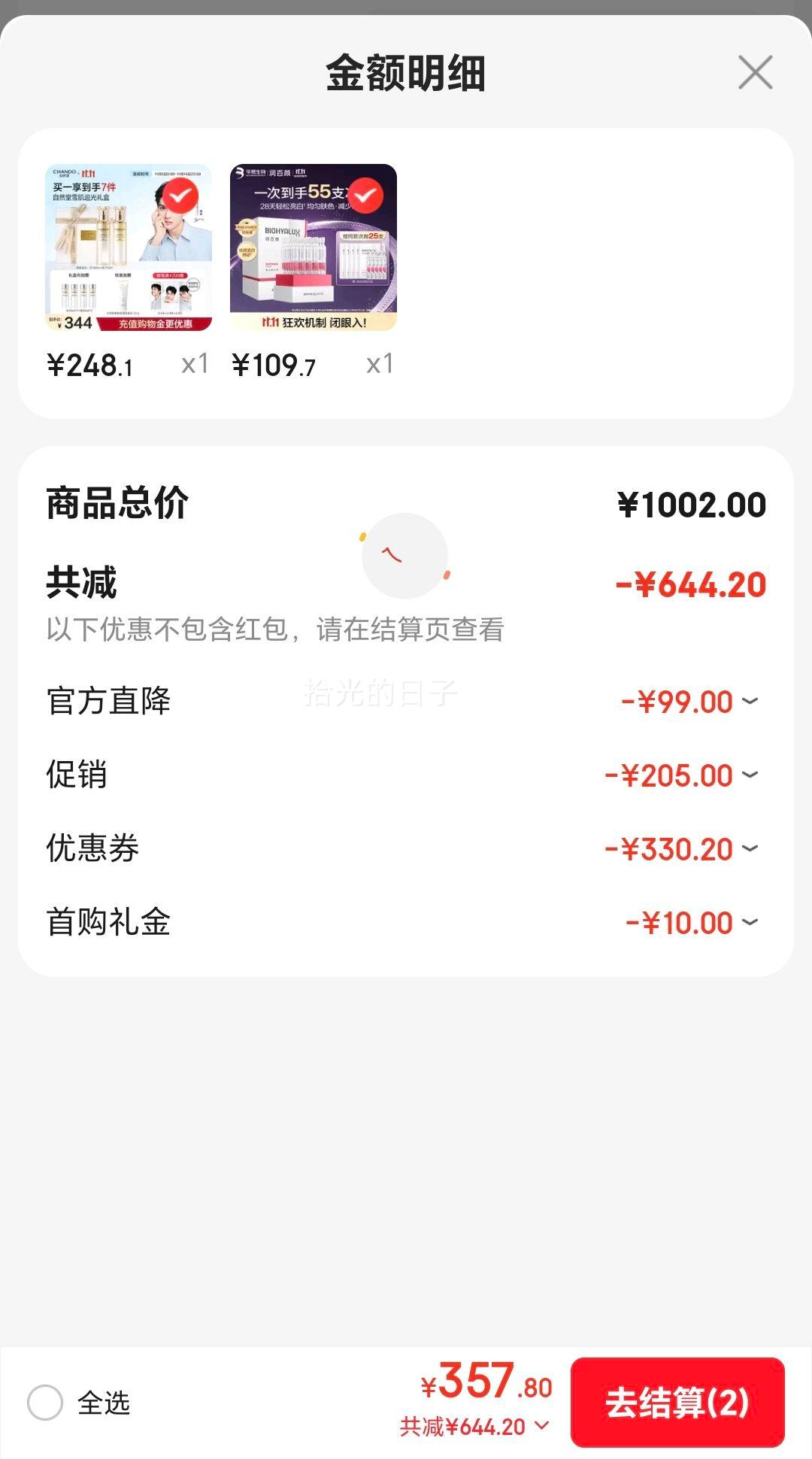Show the 优惠券 discount details

click(x=750, y=849)
